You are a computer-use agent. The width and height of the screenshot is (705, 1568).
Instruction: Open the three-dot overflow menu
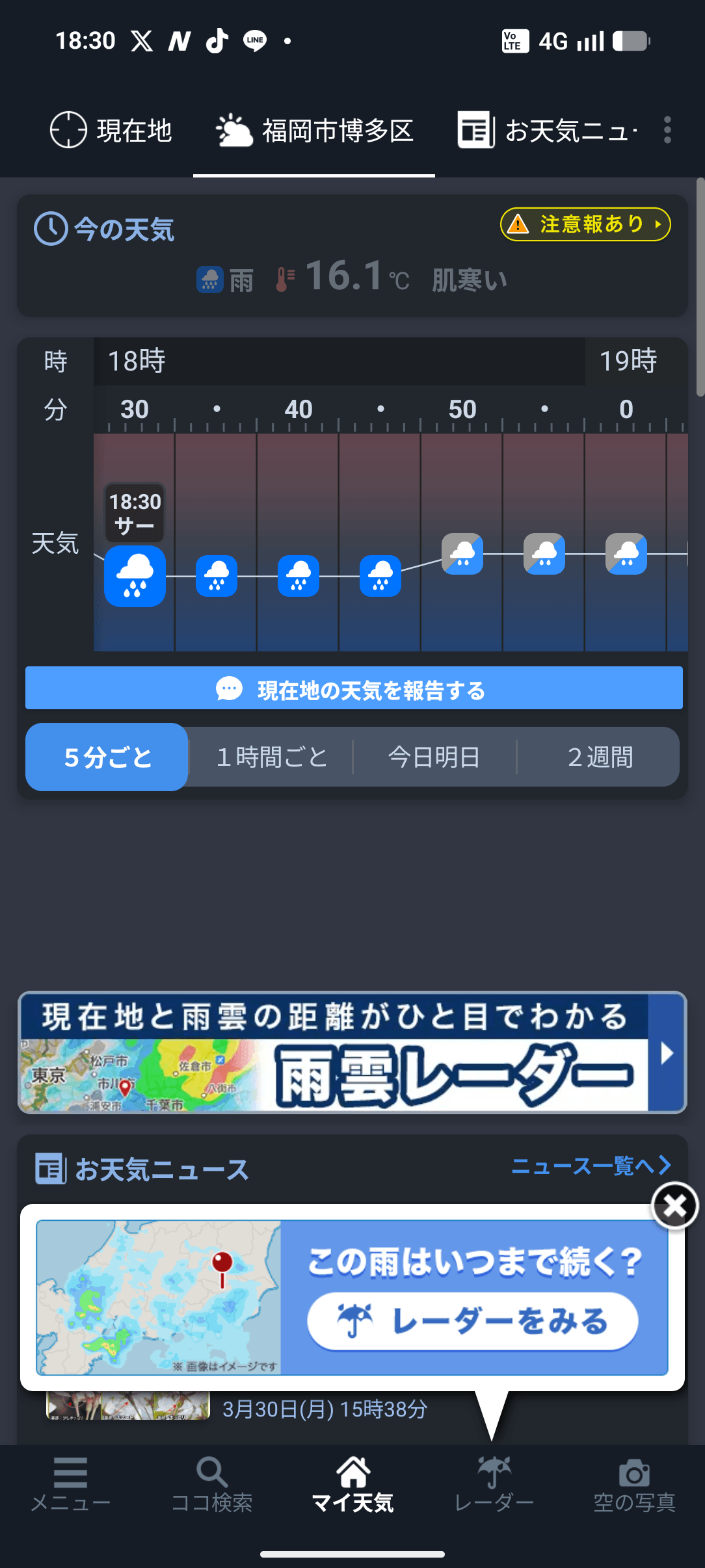coord(667,131)
